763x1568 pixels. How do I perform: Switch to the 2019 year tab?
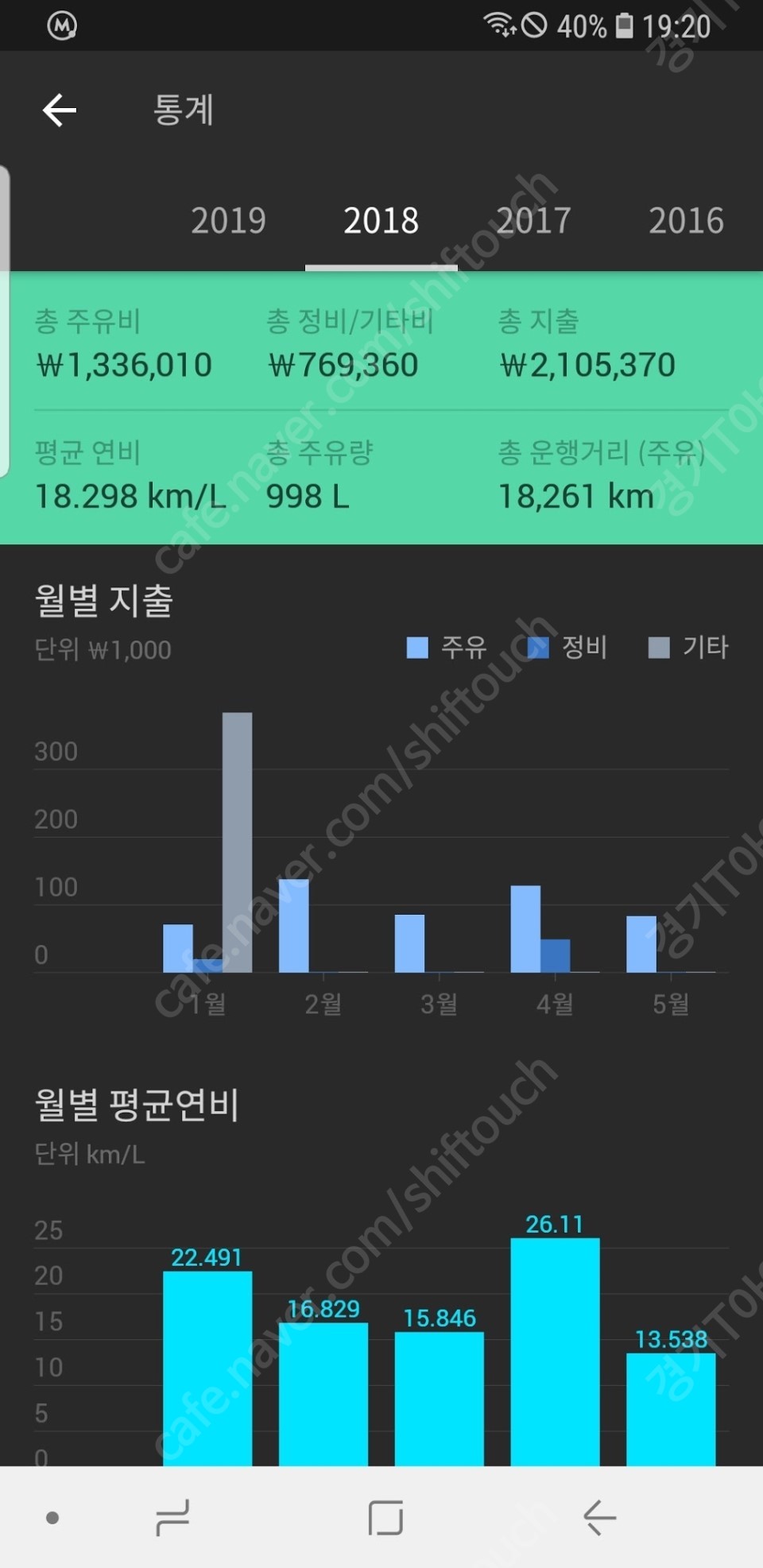tap(228, 221)
